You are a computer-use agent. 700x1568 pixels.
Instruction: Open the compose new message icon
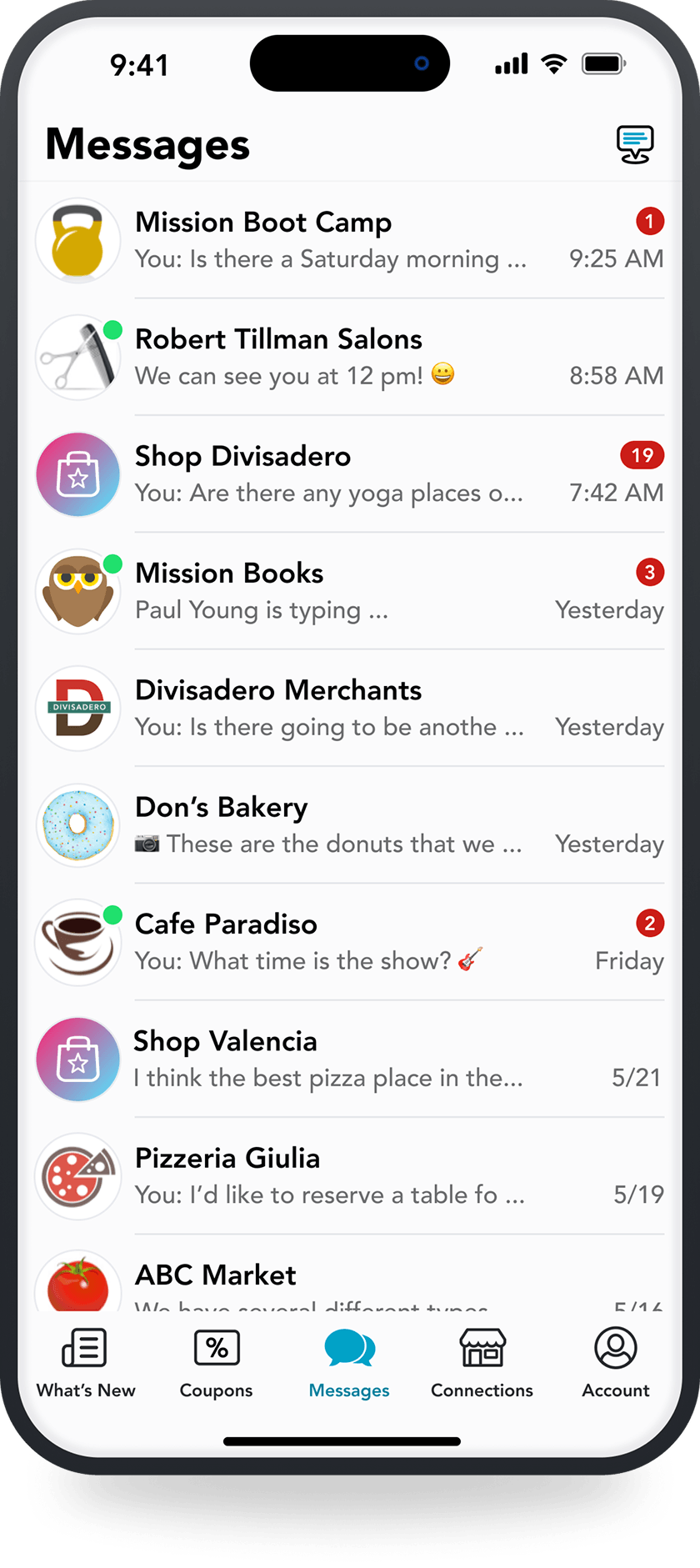point(635,143)
